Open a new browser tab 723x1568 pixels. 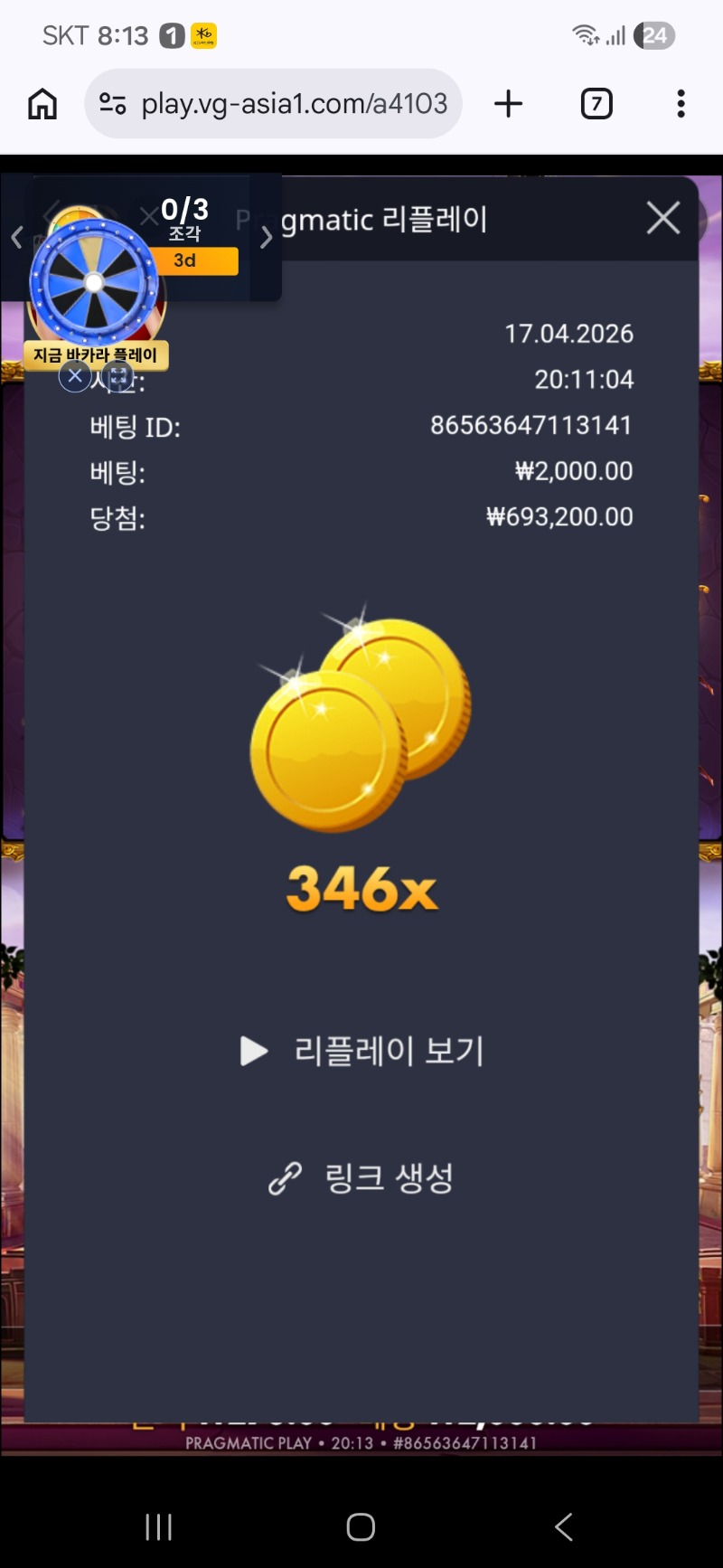[x=509, y=104]
